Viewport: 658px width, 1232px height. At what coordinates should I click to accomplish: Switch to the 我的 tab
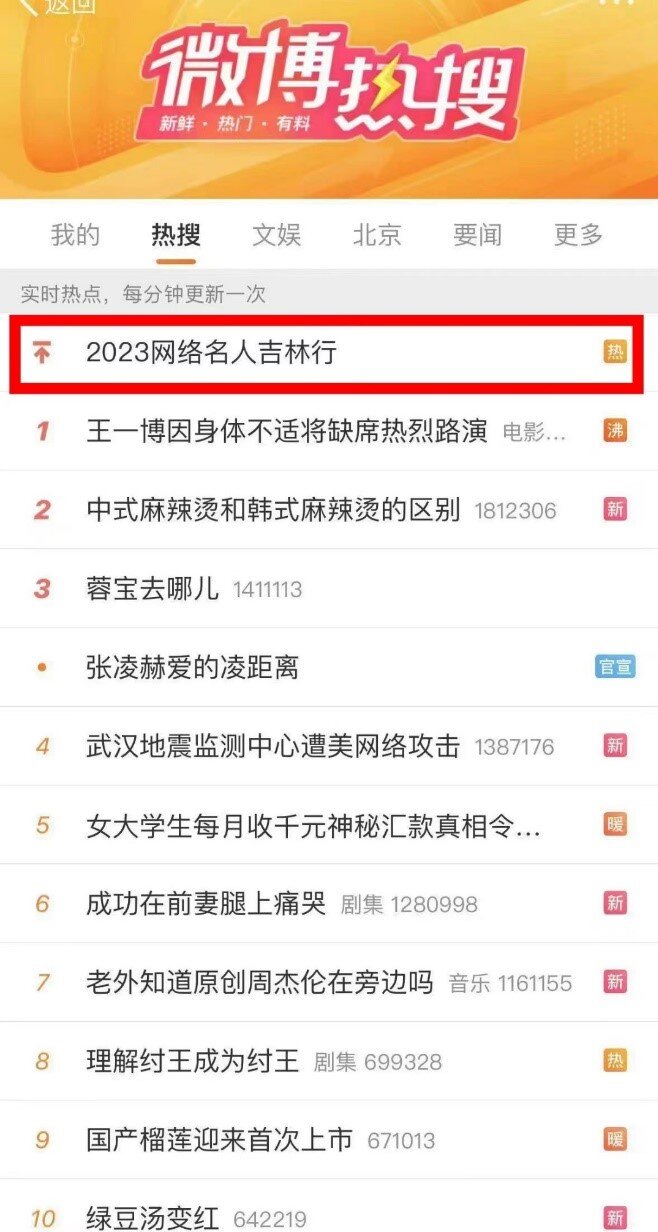(x=75, y=235)
